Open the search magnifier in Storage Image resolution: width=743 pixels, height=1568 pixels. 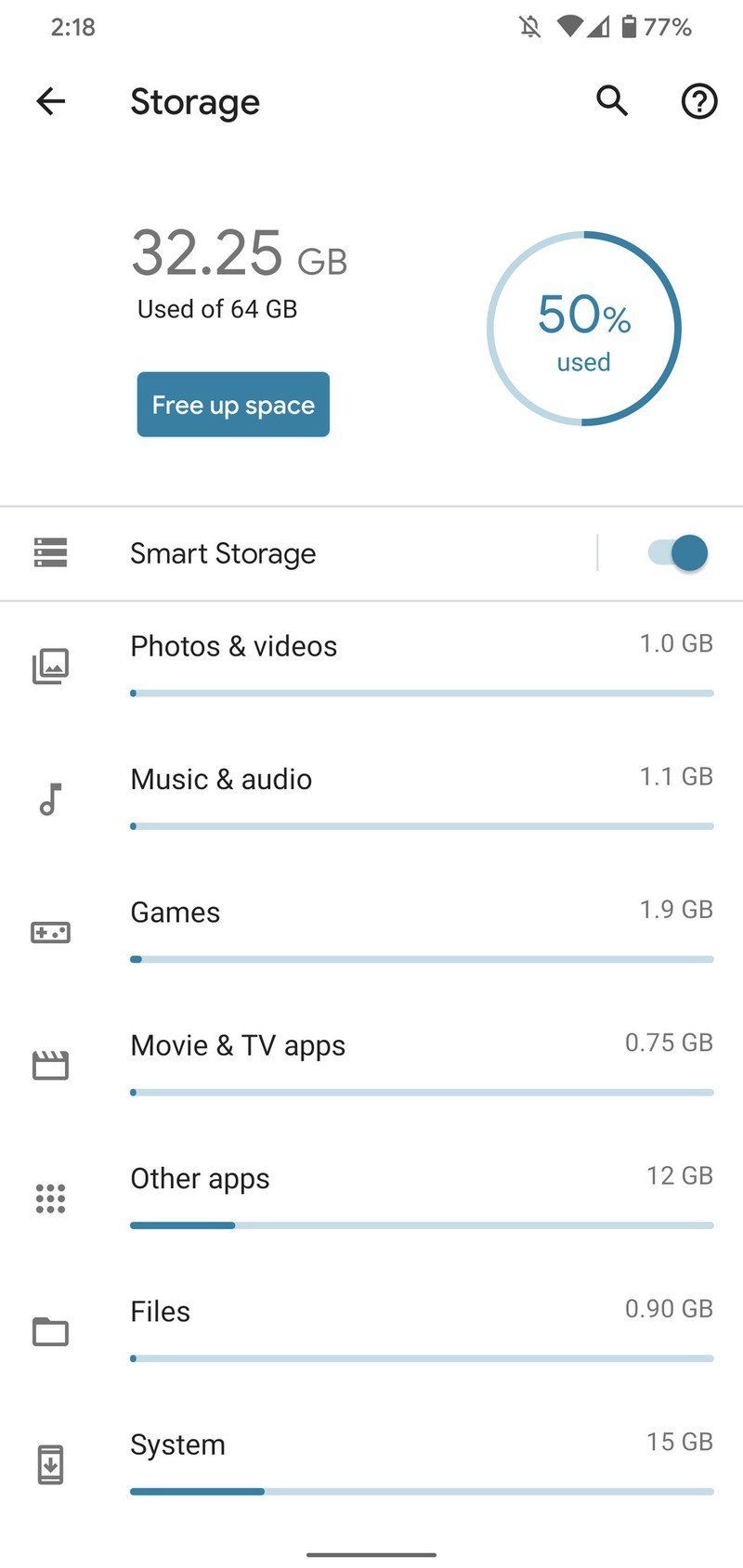tap(611, 101)
